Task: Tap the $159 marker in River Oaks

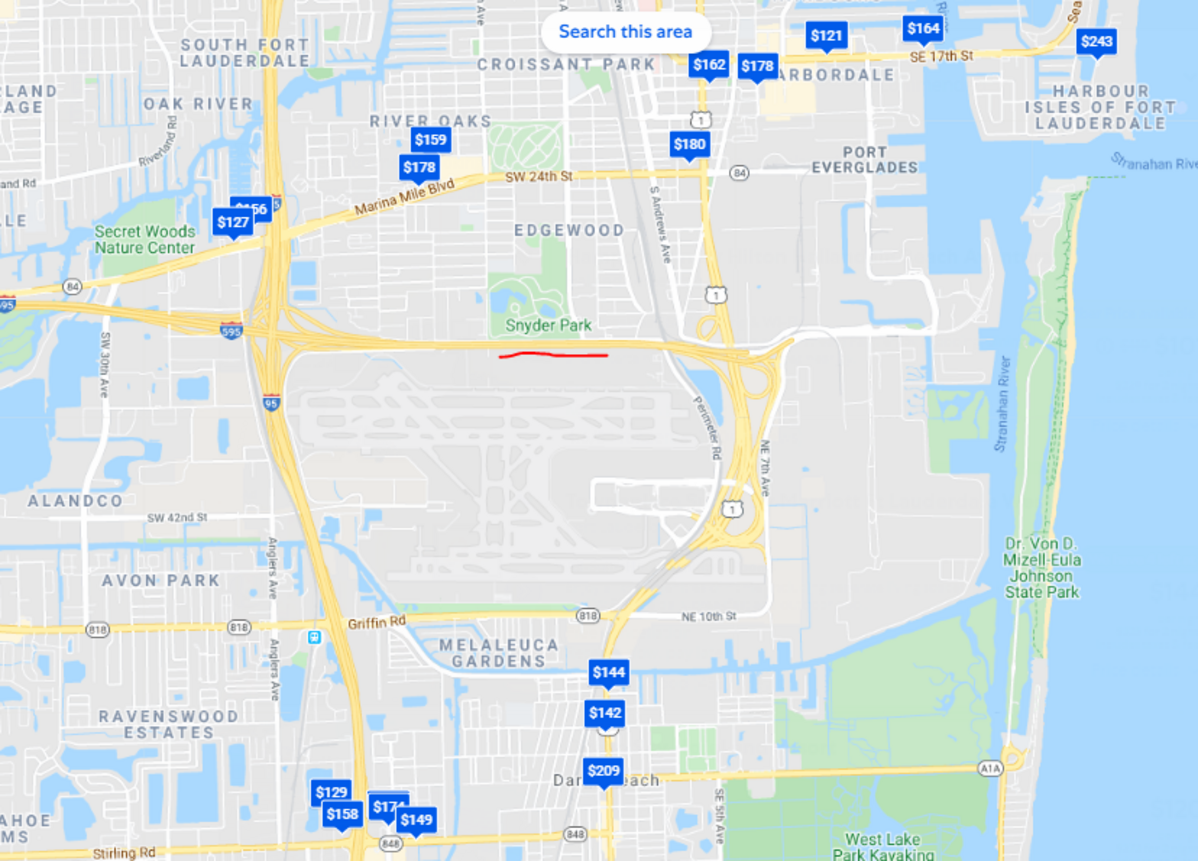Action: click(431, 140)
